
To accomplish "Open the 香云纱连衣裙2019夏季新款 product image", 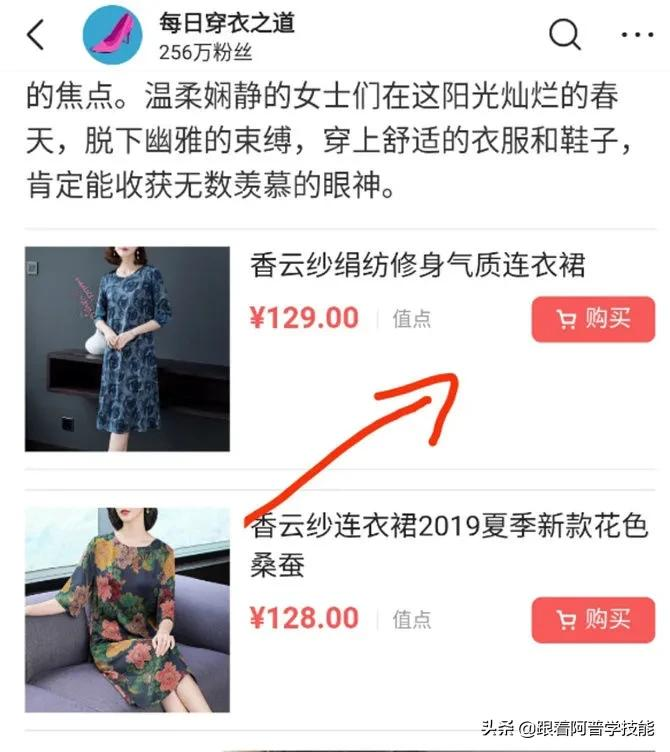I will (127, 609).
